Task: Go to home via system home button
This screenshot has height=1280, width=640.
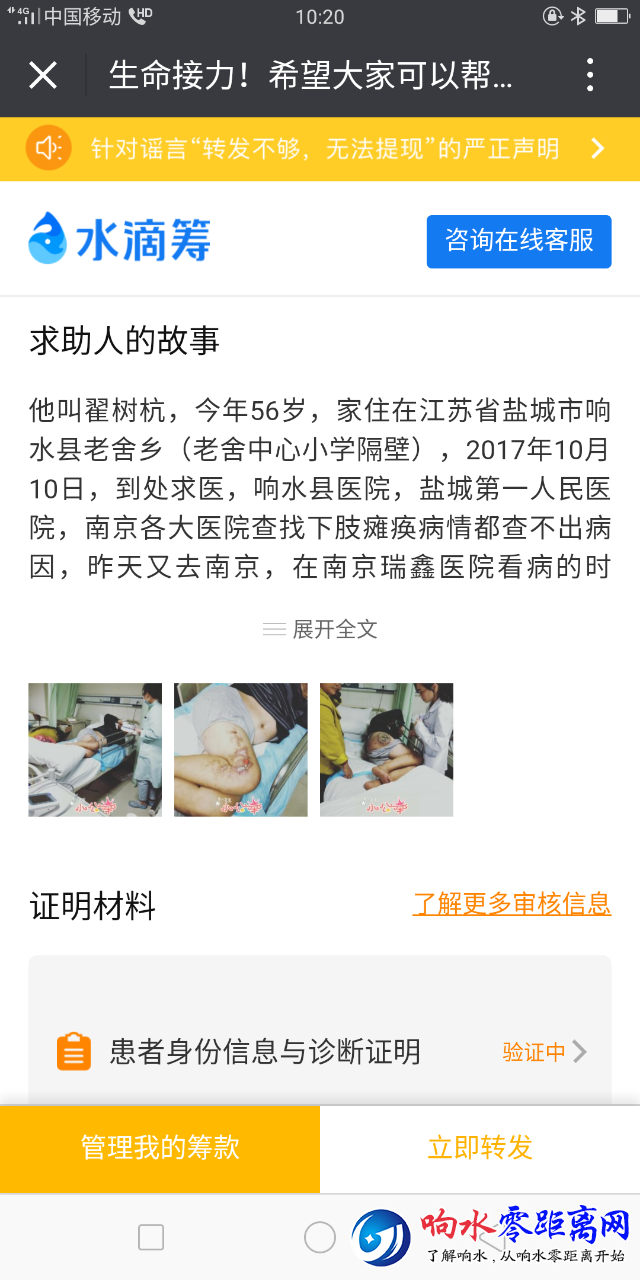Action: pyautogui.click(x=320, y=1238)
